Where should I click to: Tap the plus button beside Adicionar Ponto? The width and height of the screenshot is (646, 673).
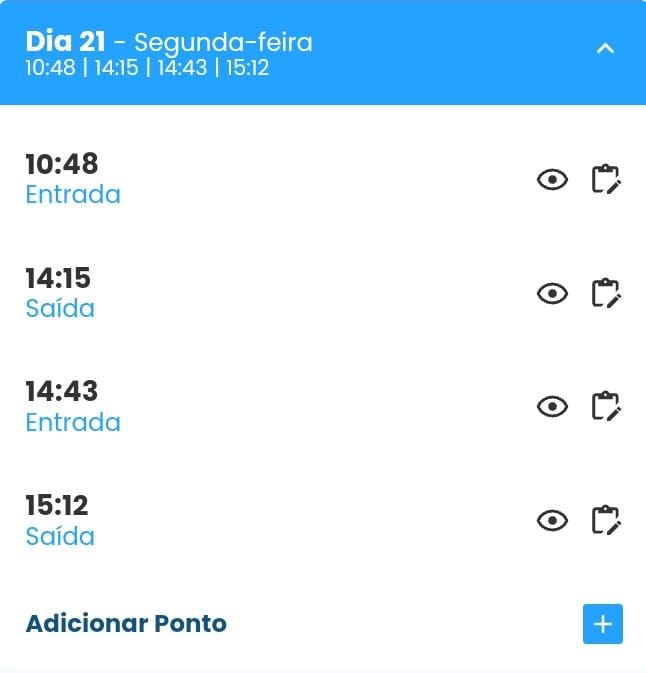tap(603, 624)
